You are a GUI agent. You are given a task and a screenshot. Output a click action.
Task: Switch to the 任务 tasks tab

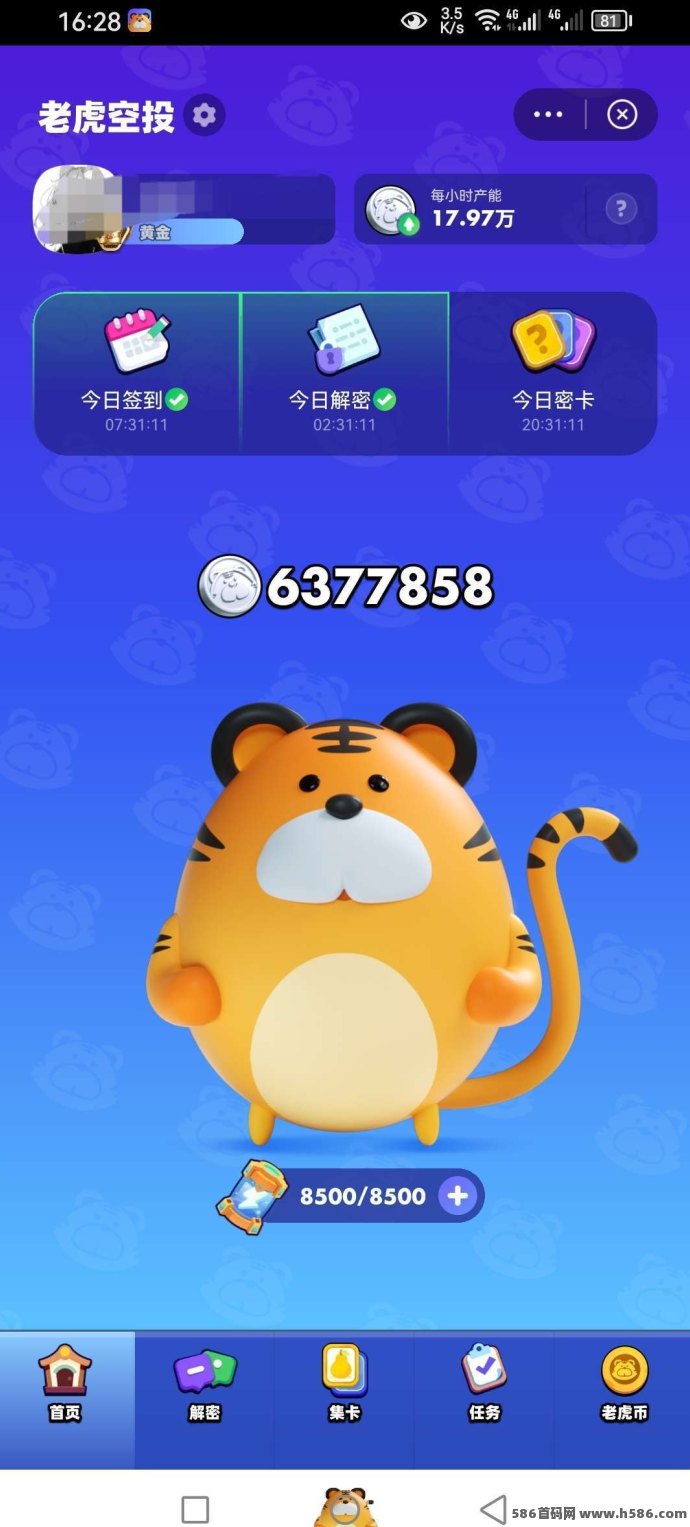click(484, 1385)
